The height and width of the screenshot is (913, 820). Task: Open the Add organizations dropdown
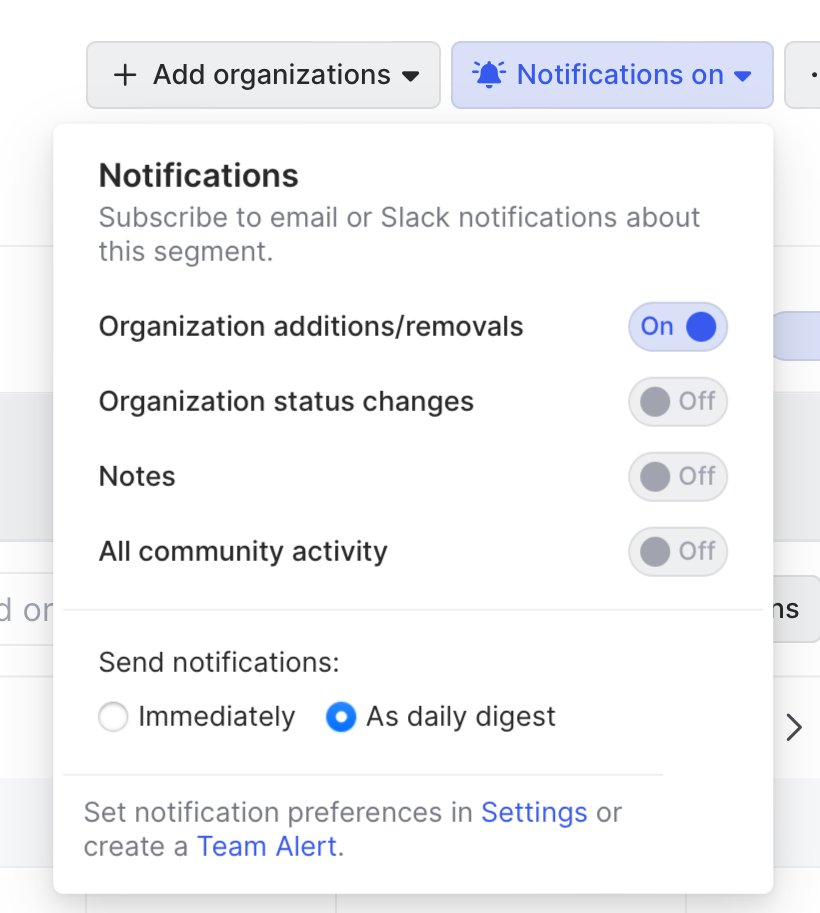point(263,75)
